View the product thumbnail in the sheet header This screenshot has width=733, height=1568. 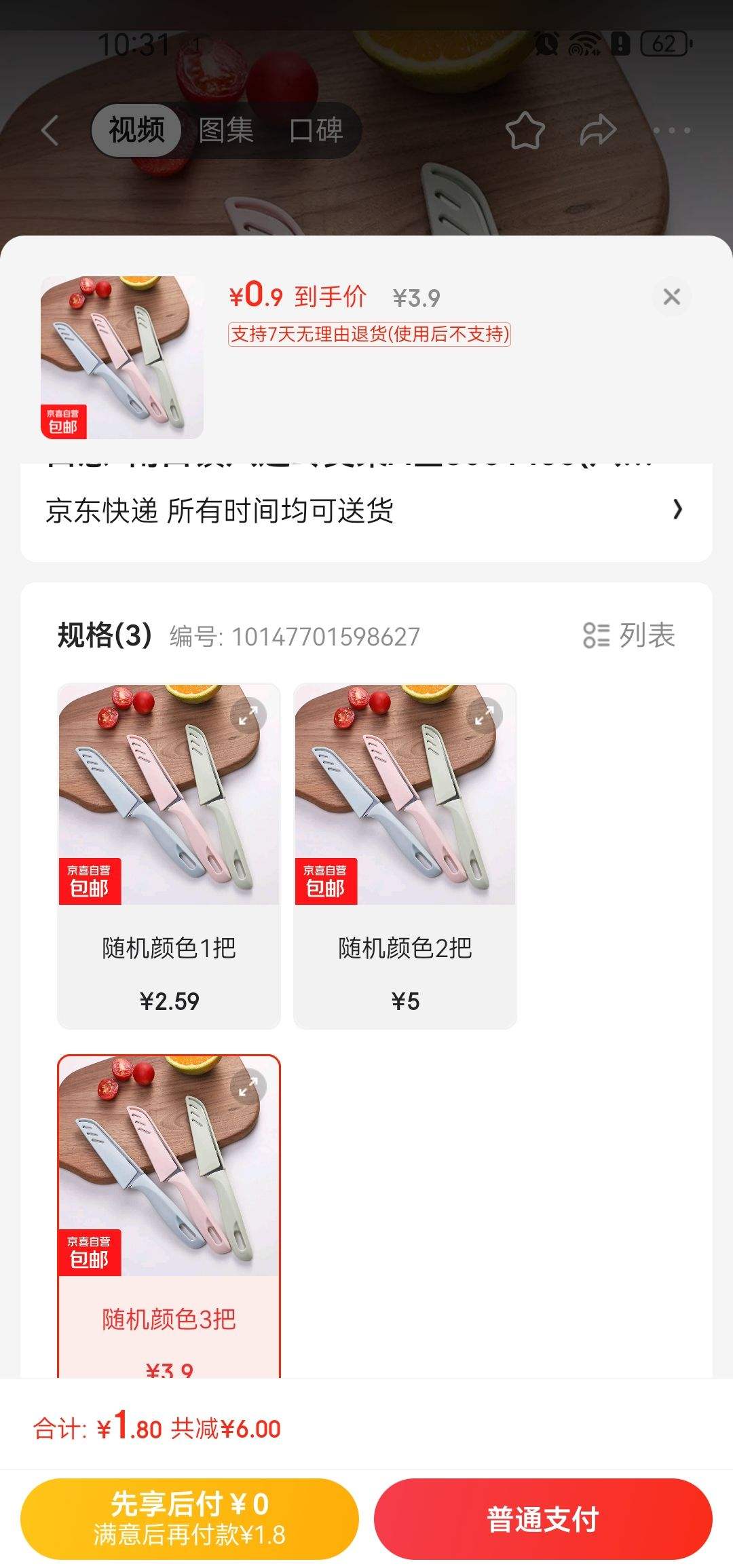(x=122, y=357)
